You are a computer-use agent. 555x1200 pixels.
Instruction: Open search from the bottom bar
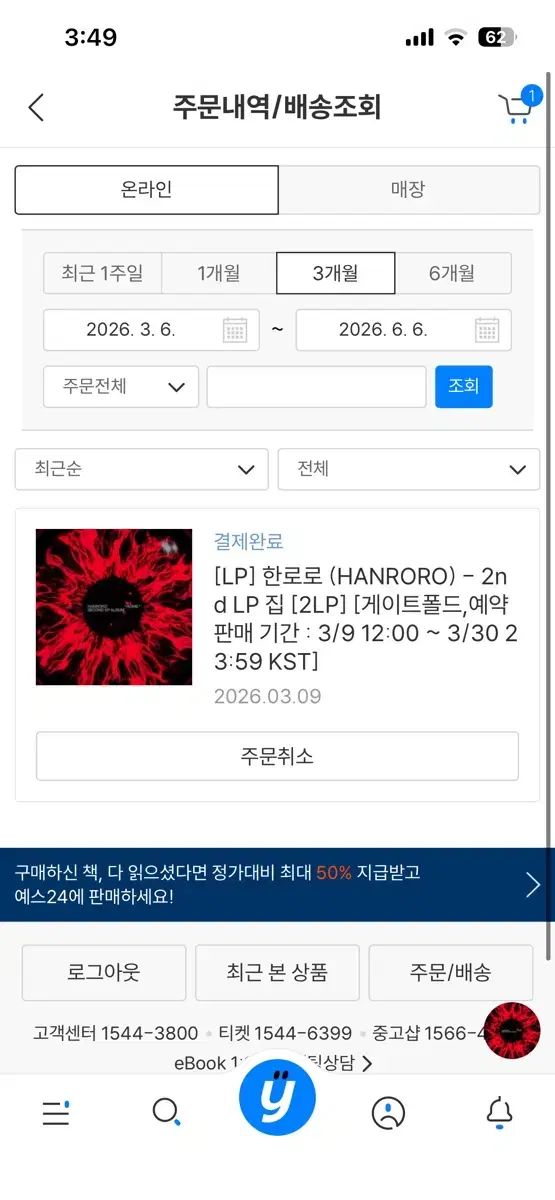166,1112
